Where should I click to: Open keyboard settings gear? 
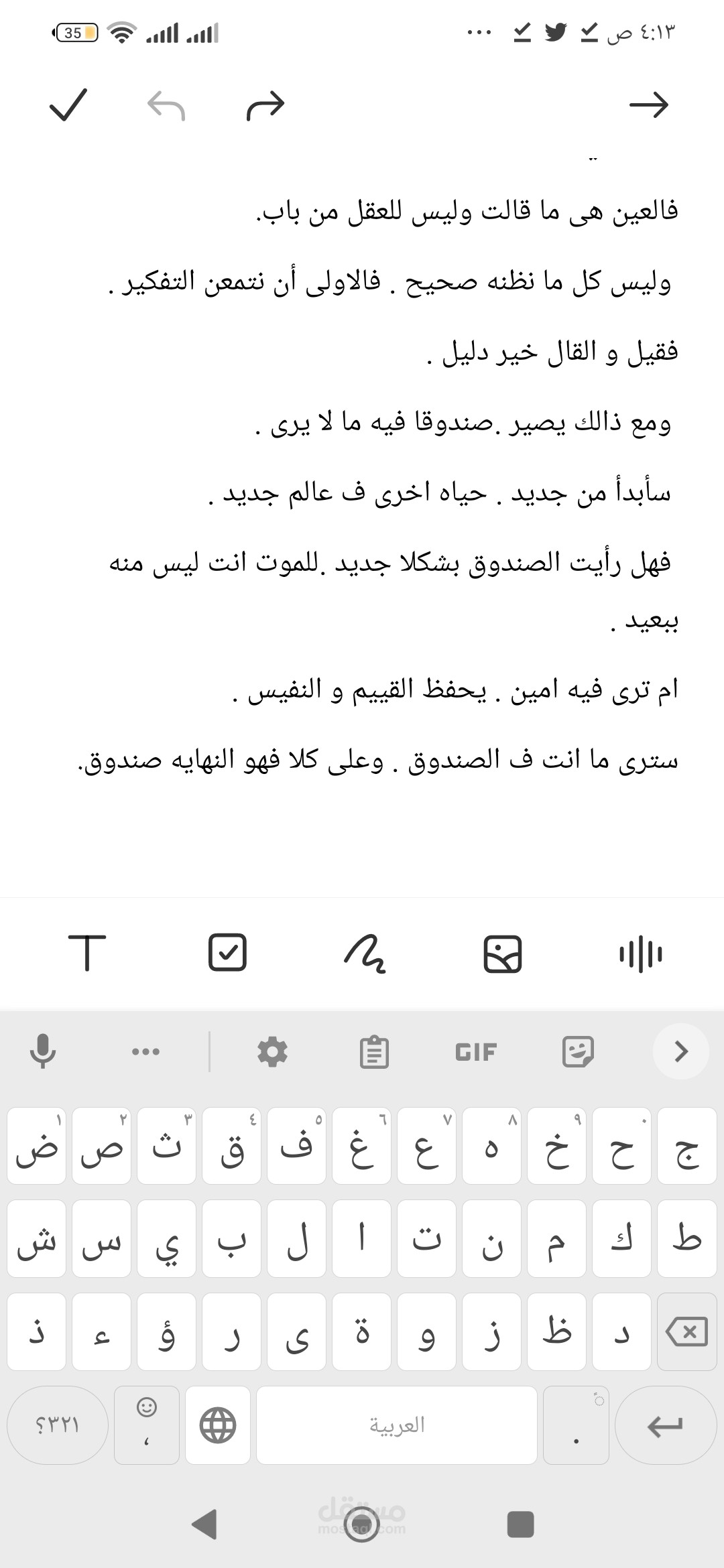pos(273,1051)
